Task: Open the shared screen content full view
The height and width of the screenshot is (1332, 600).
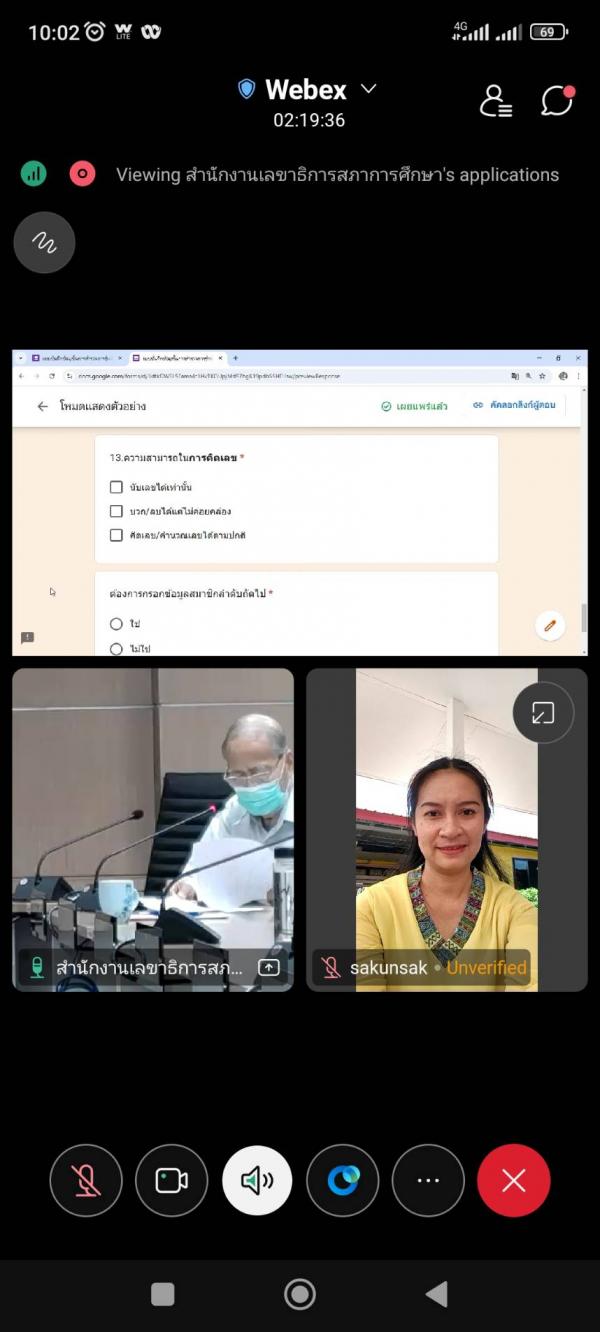Action: coord(299,502)
